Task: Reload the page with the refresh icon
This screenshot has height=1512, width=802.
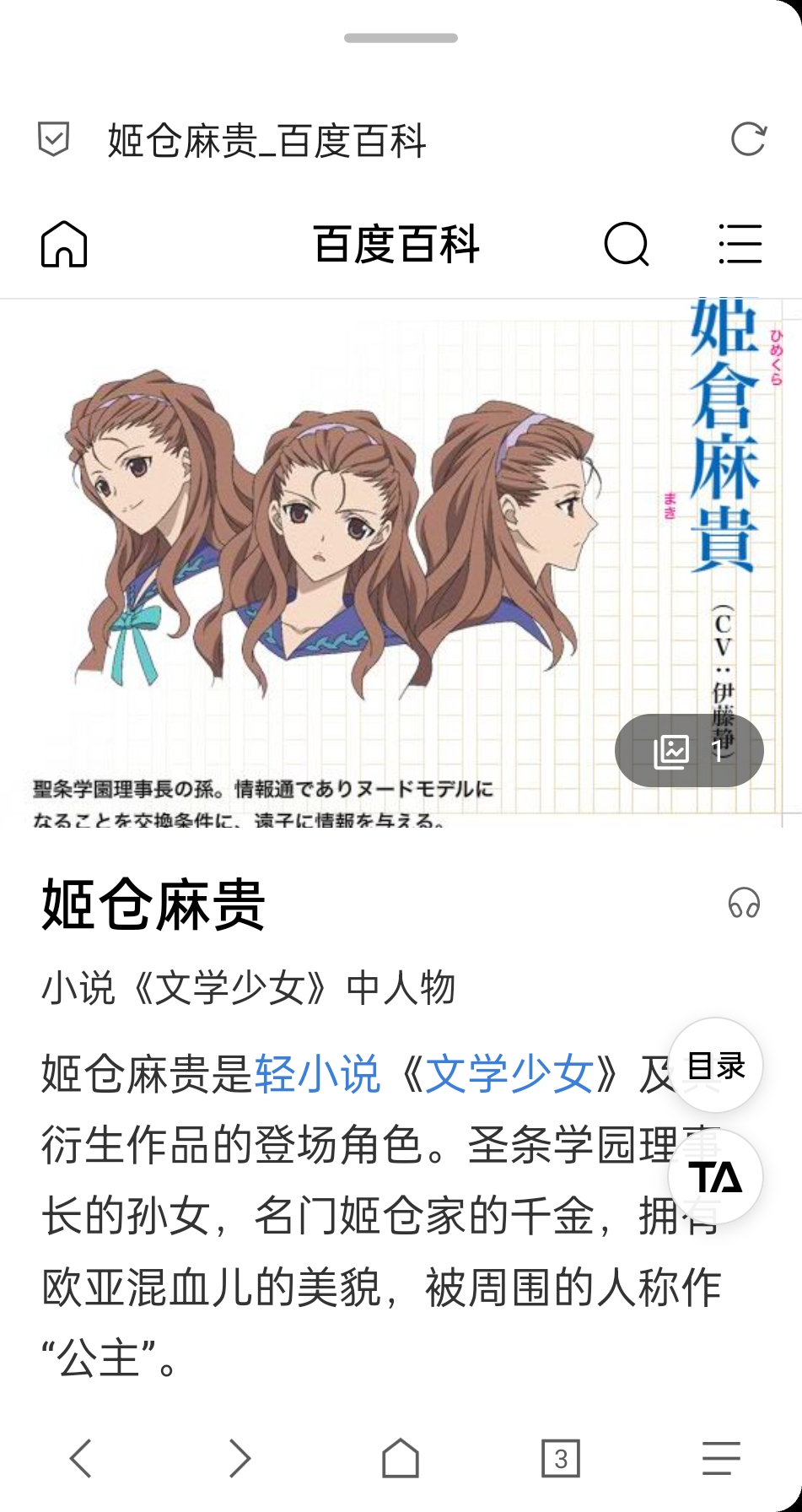Action: [x=748, y=139]
